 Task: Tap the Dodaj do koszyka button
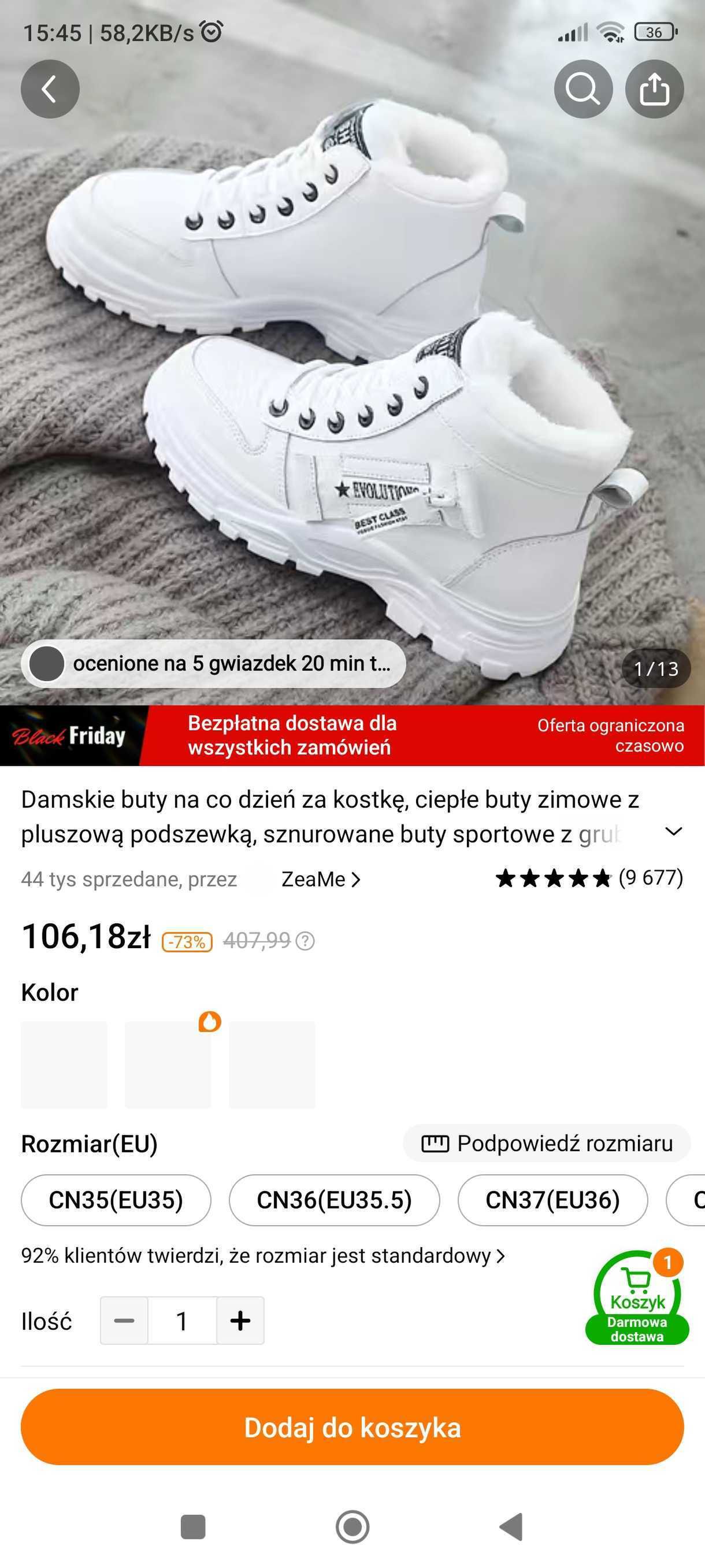(352, 1426)
